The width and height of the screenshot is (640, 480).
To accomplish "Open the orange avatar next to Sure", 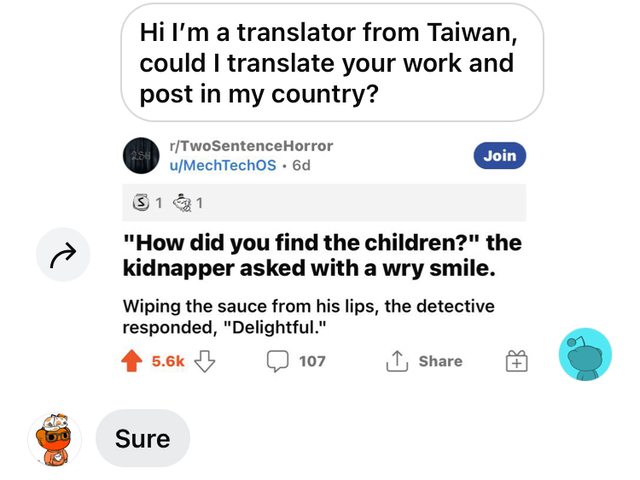I will pos(54,438).
